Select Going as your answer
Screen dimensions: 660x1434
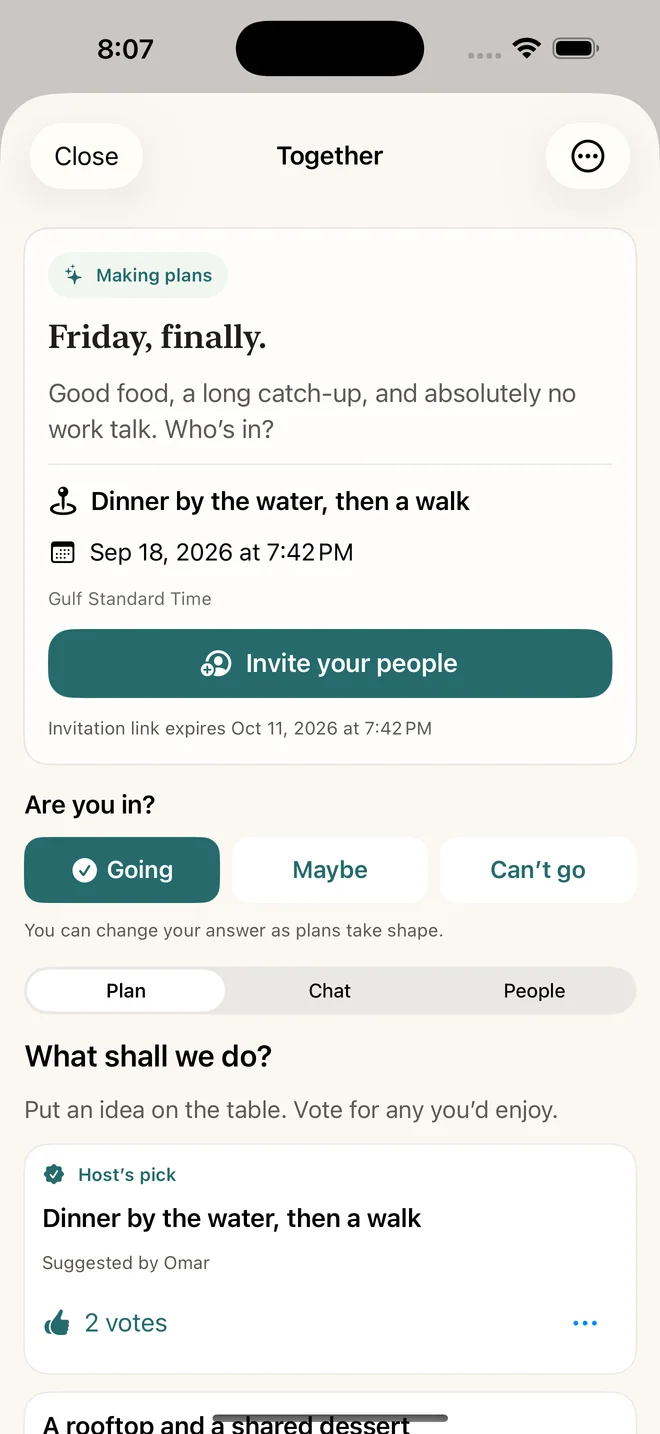[x=122, y=870]
